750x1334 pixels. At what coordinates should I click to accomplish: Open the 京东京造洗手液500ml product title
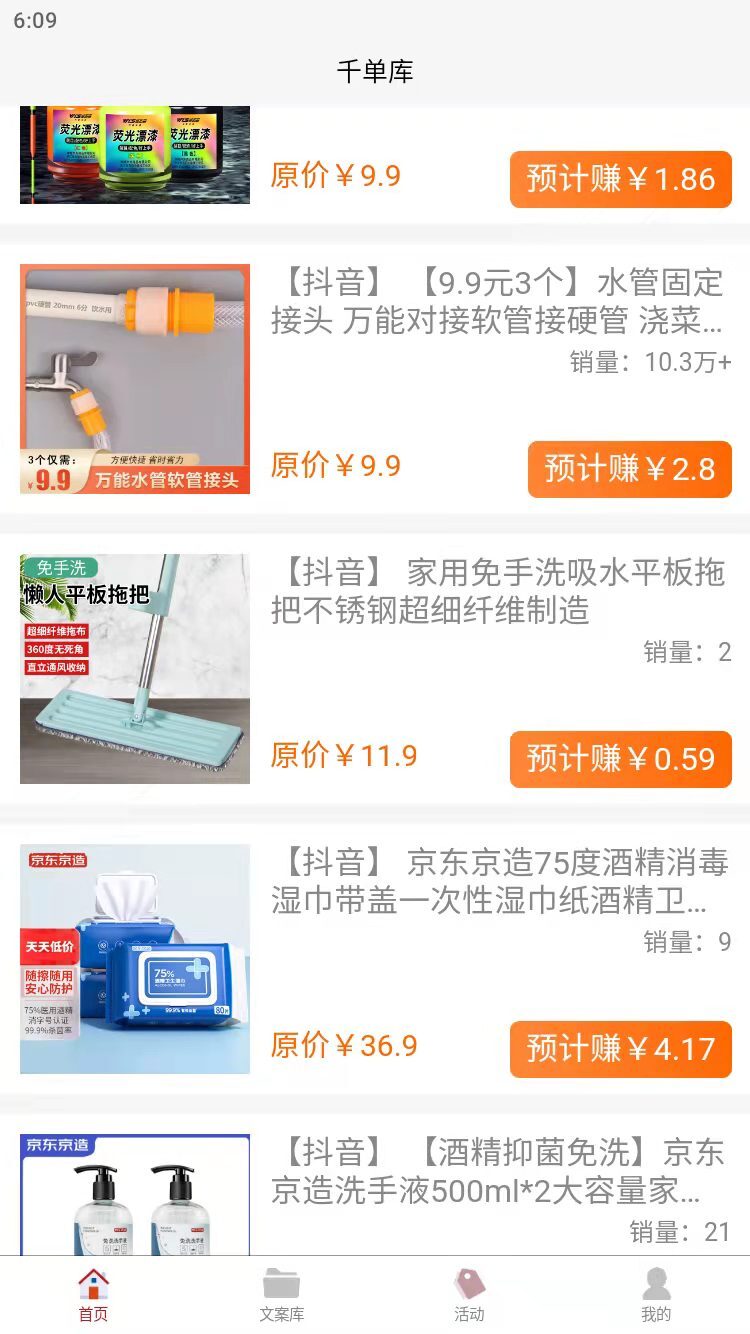pyautogui.click(x=497, y=1172)
